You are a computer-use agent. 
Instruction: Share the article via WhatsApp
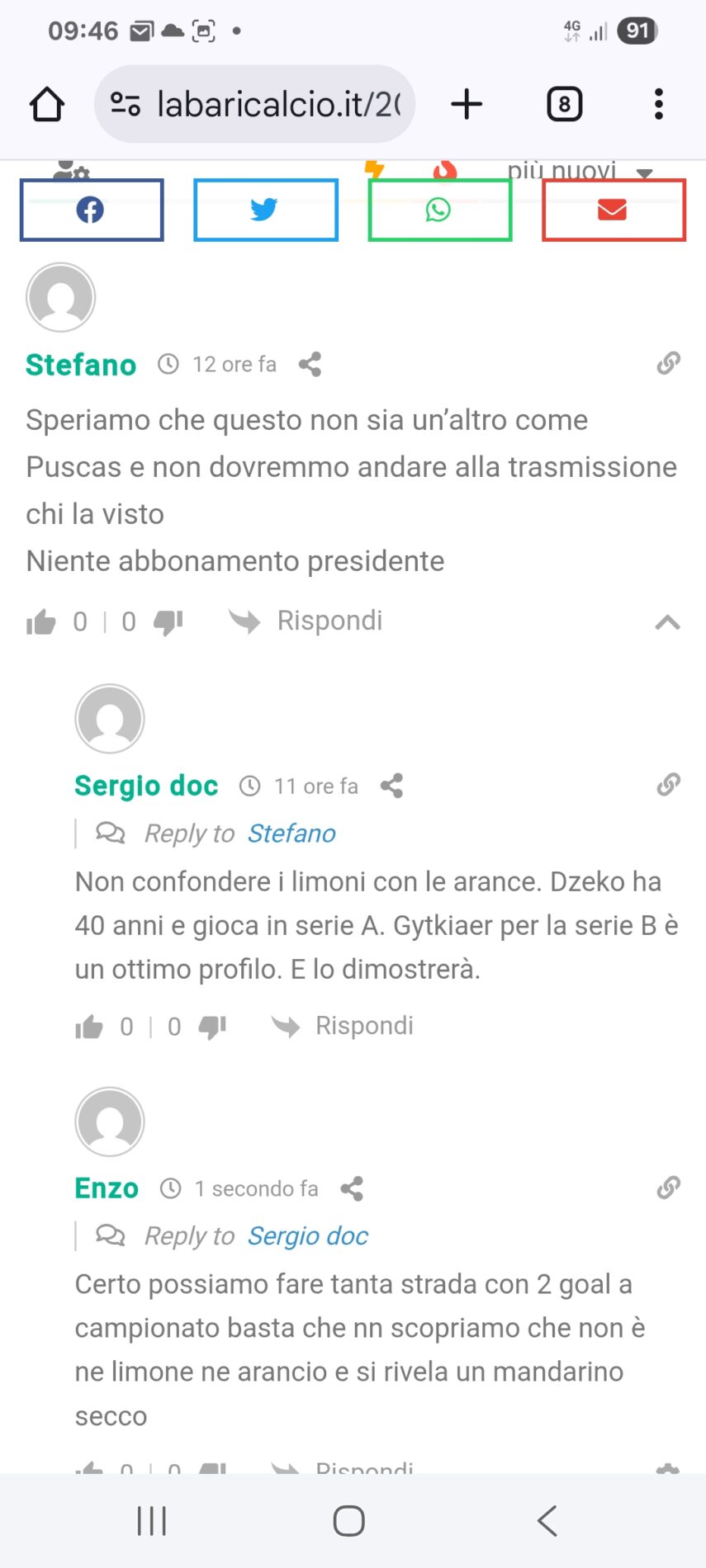[439, 210]
